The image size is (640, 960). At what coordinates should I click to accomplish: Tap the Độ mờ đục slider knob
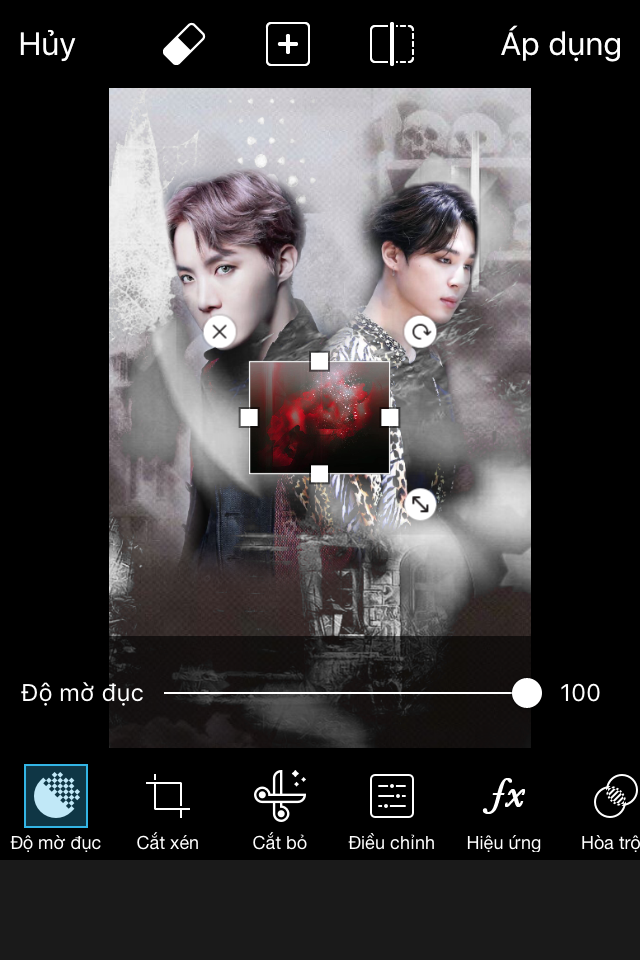point(527,693)
